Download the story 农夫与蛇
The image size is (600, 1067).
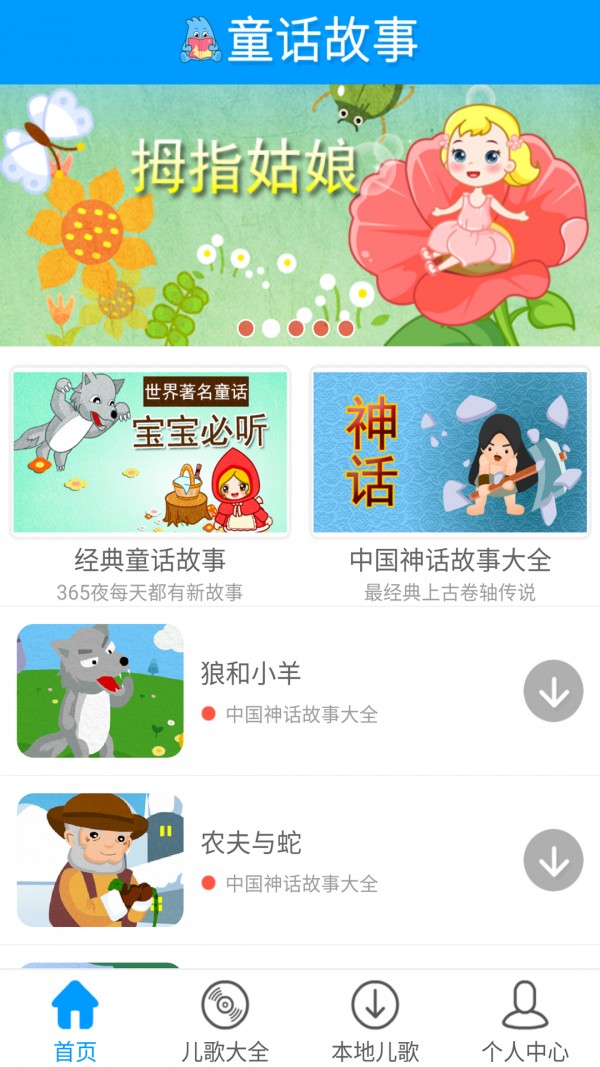(553, 860)
